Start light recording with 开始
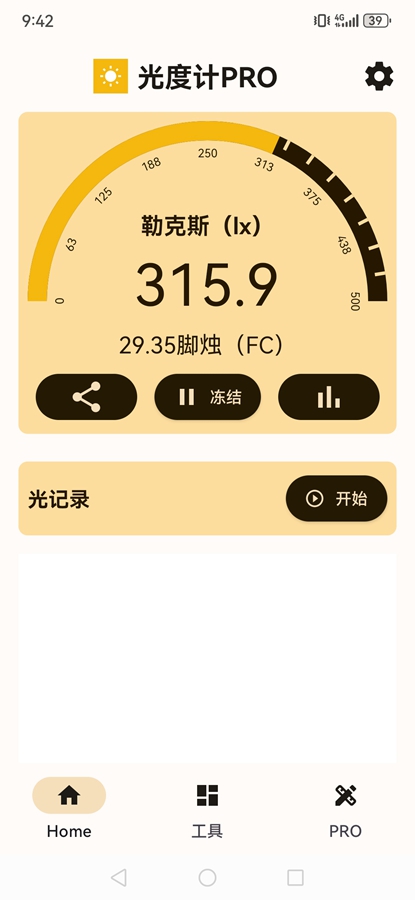This screenshot has height=900, width=415. (336, 498)
